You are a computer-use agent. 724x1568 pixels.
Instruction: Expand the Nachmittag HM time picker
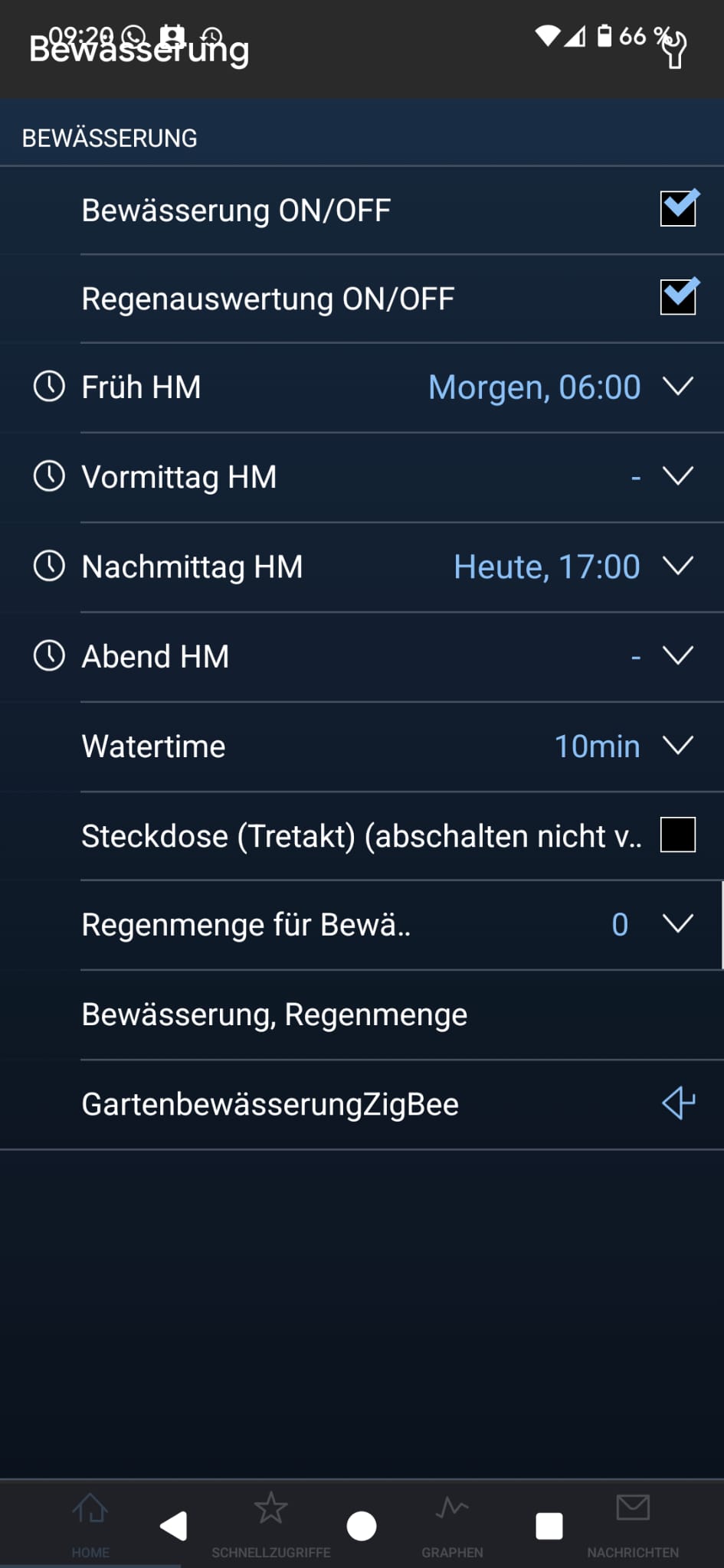[678, 567]
